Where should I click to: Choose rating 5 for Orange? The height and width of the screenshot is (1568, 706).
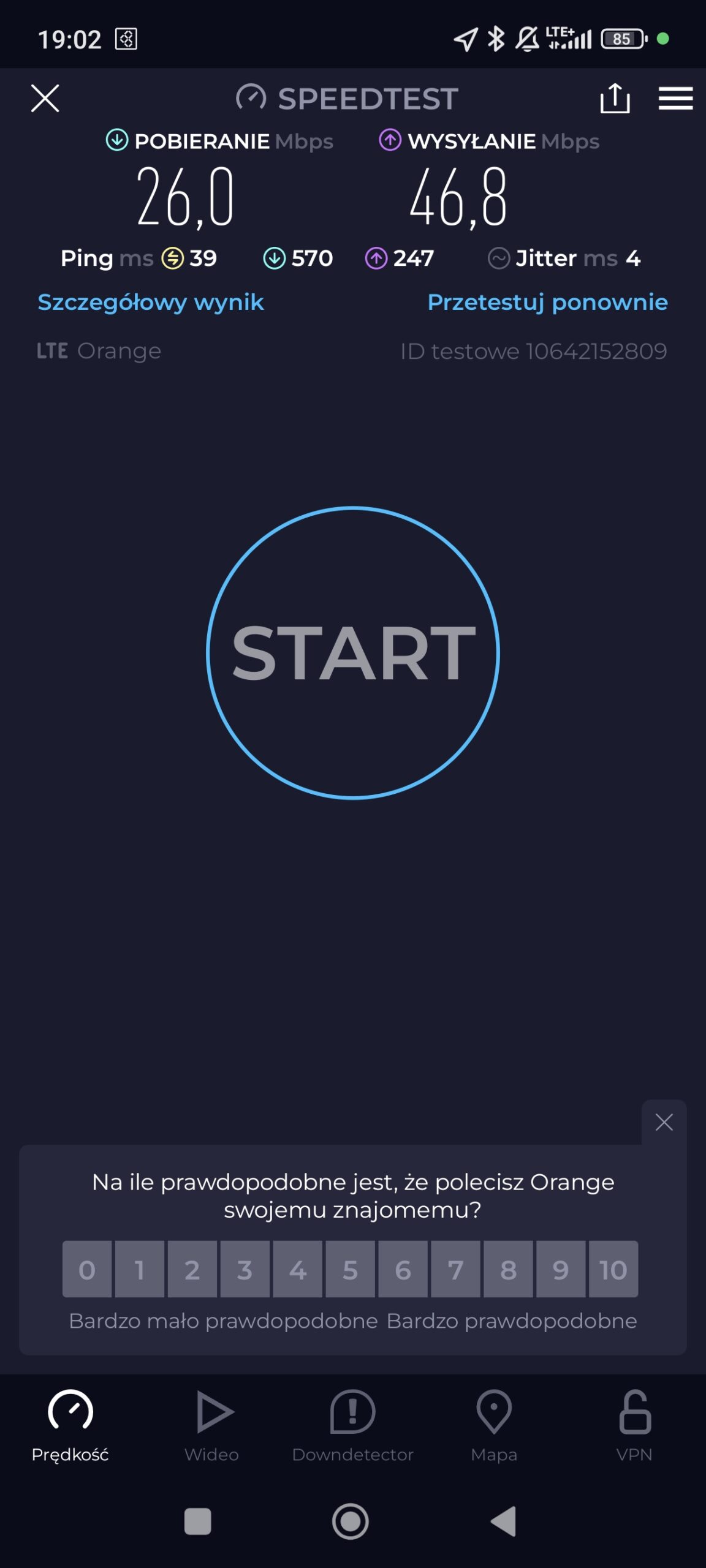pyautogui.click(x=350, y=1269)
